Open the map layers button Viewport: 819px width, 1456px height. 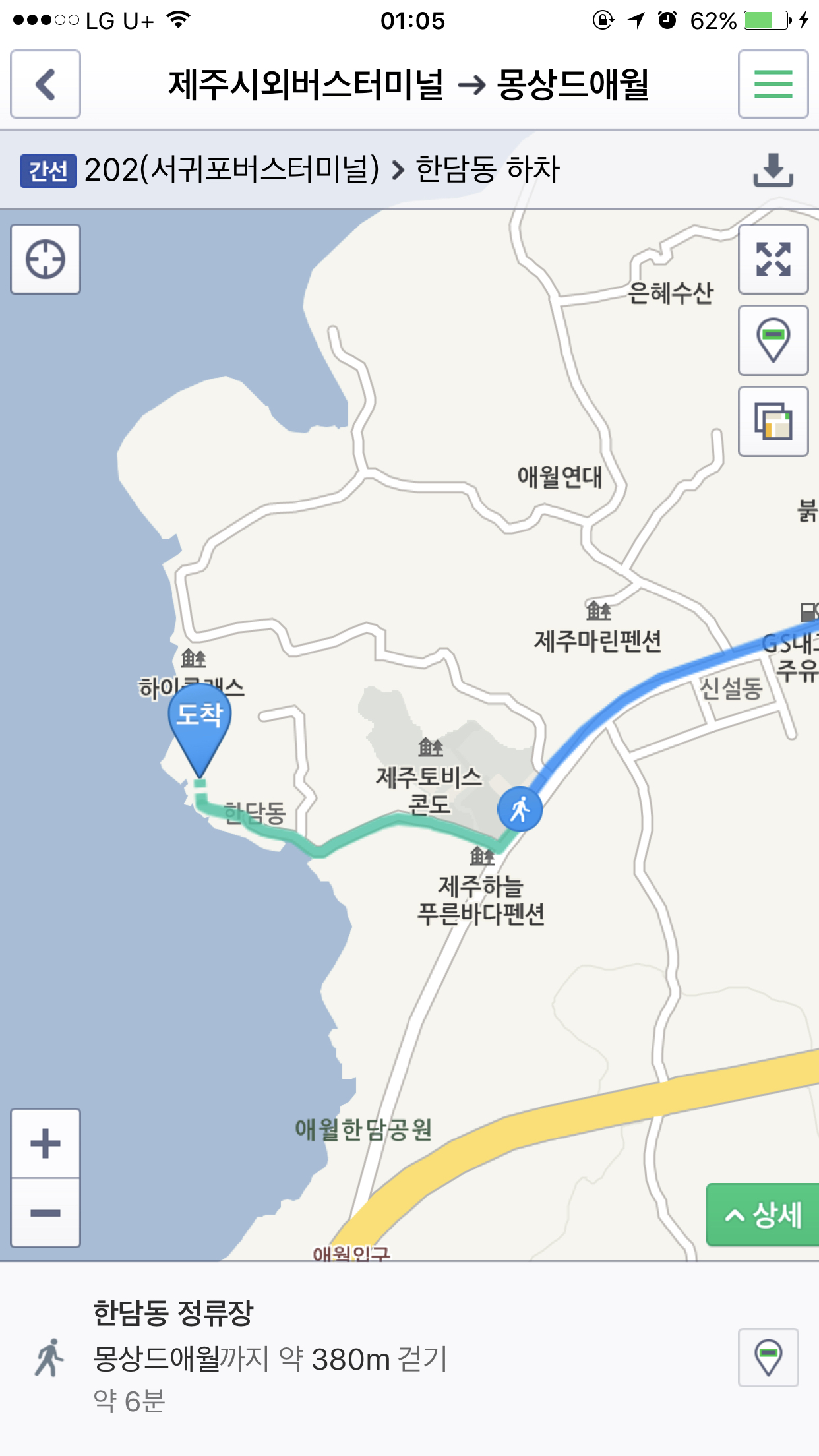[x=773, y=421]
